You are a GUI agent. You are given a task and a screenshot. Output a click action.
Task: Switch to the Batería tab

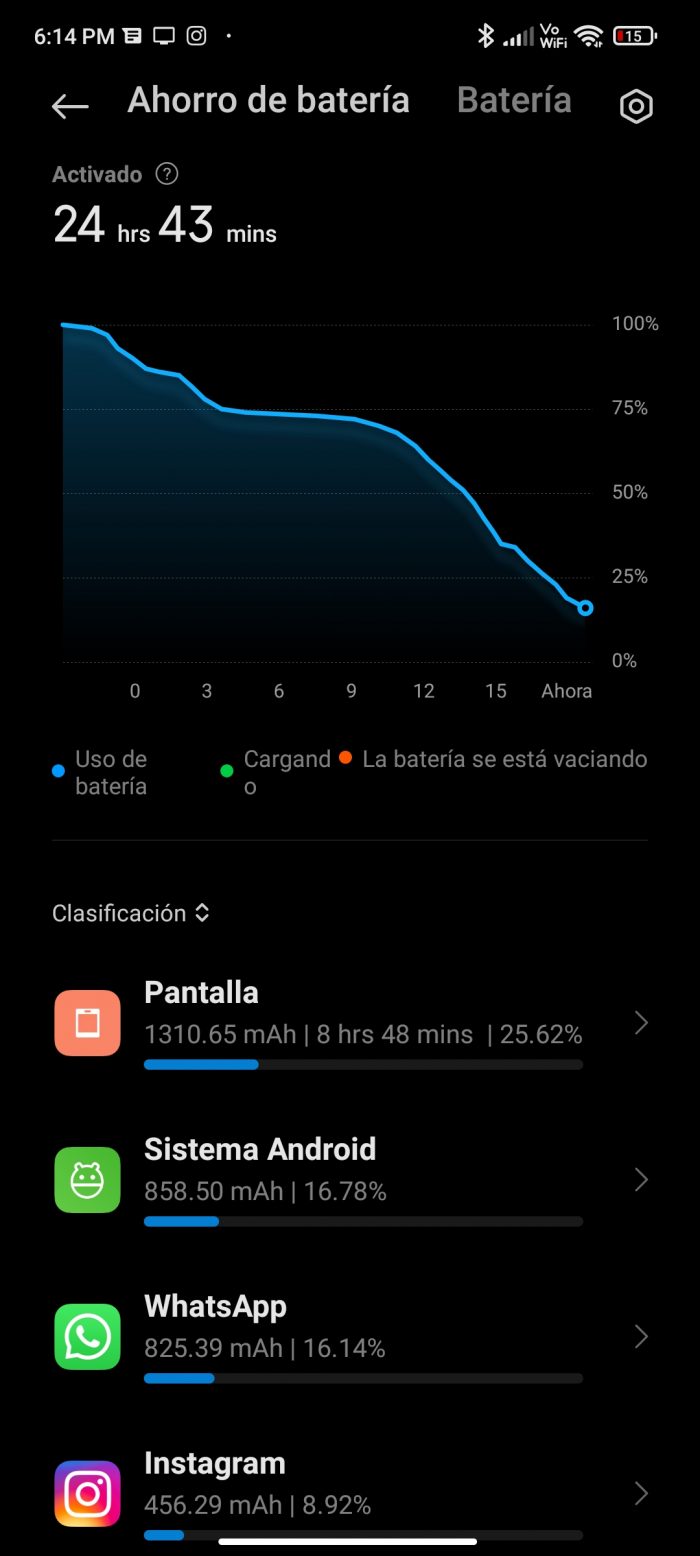tap(514, 101)
